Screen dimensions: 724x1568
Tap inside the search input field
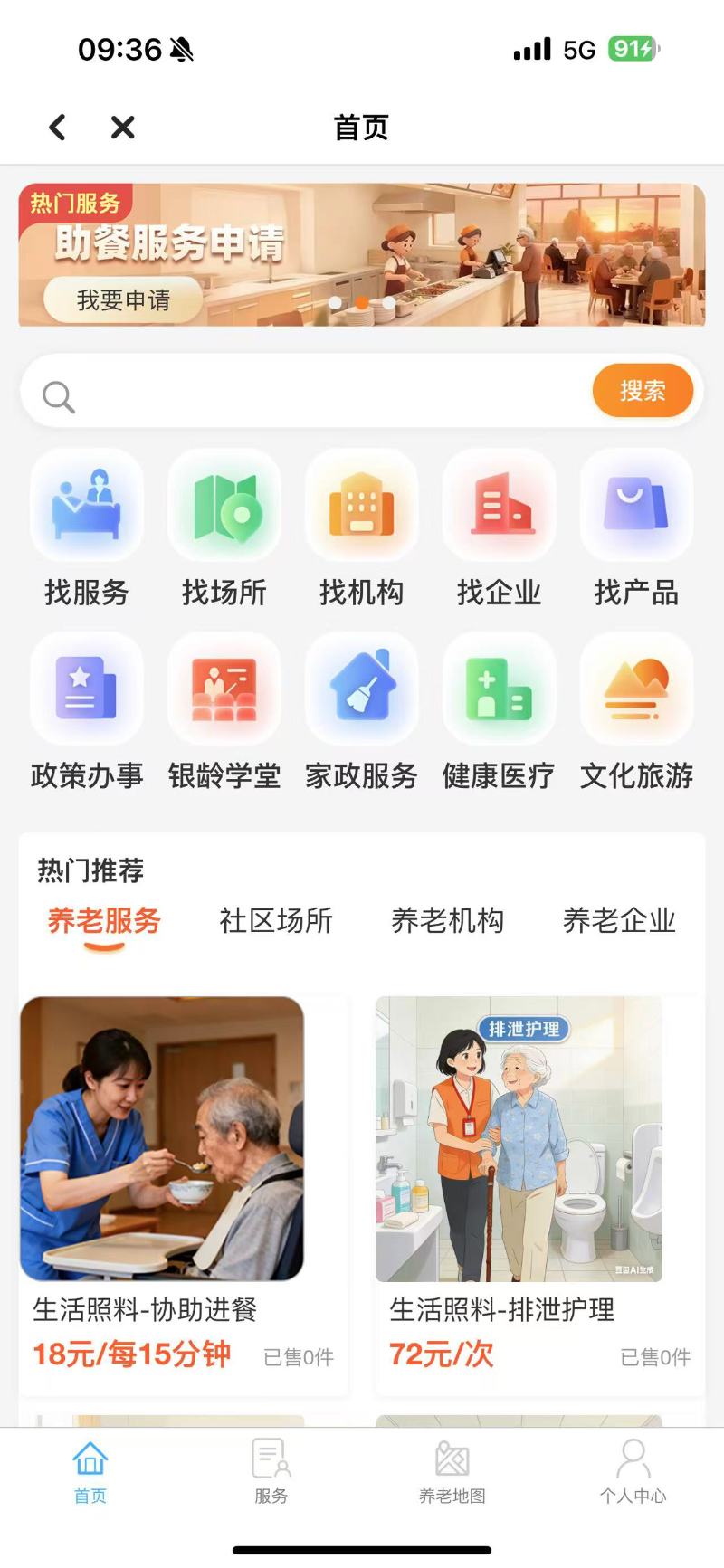click(x=271, y=391)
